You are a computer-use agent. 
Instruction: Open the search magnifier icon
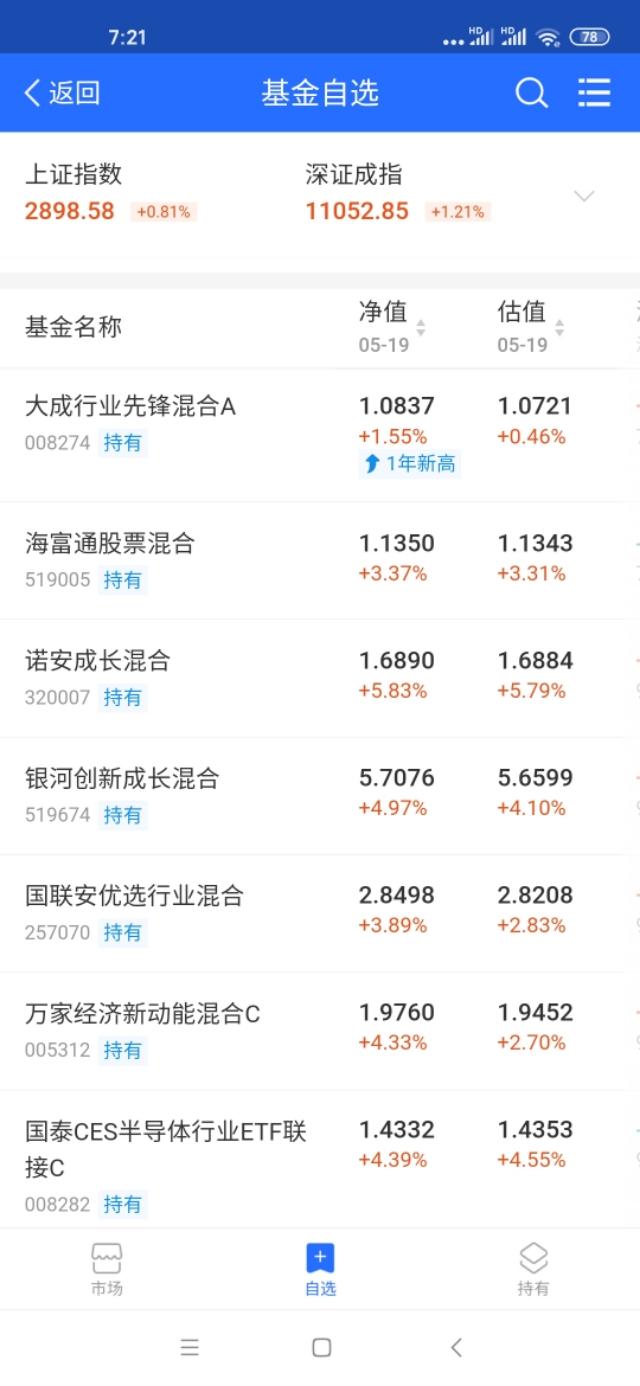531,93
